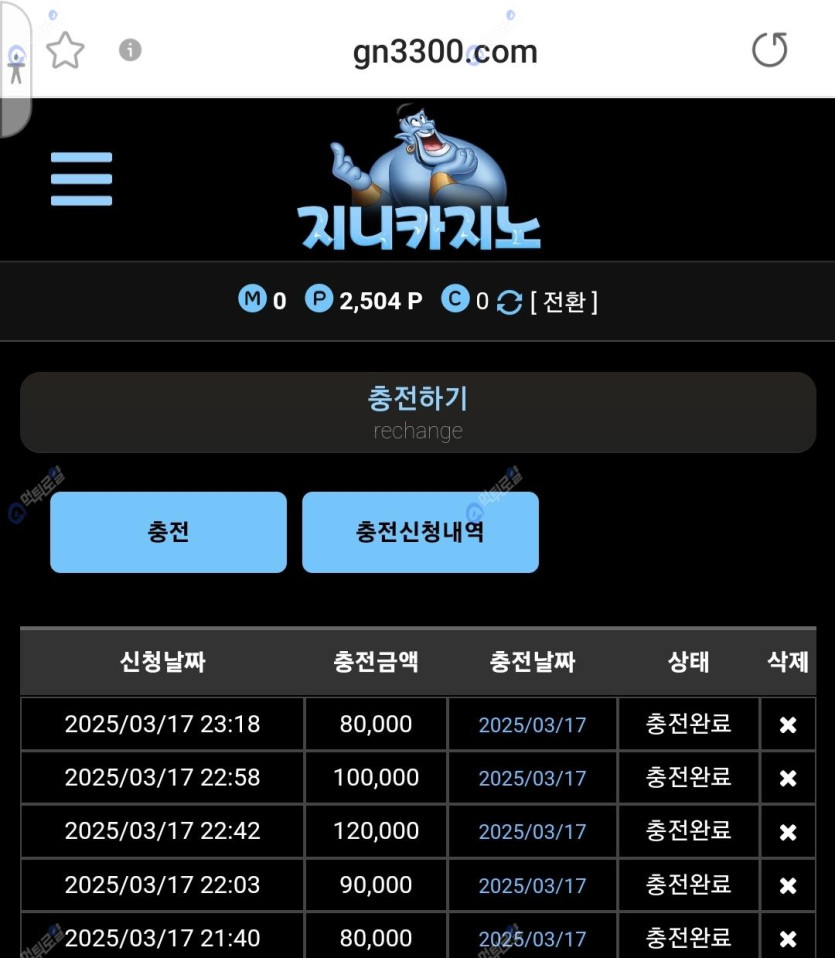Go to home via 지니카지노 logo
835x958 pixels.
tap(419, 180)
